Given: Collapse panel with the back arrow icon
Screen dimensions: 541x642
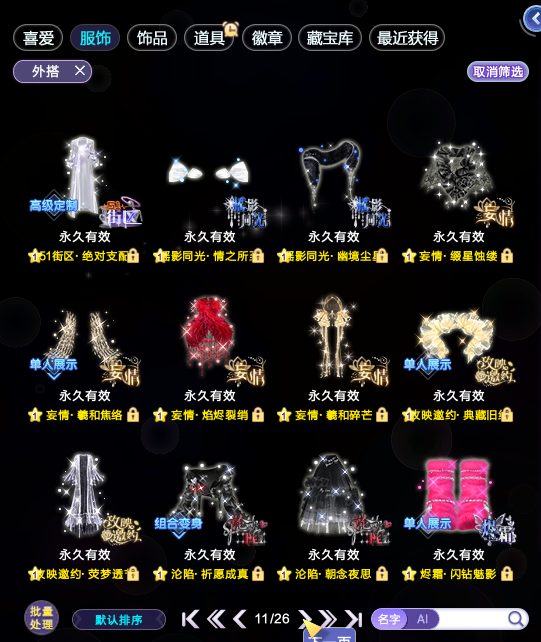Looking at the screenshot, I should (x=534, y=19).
